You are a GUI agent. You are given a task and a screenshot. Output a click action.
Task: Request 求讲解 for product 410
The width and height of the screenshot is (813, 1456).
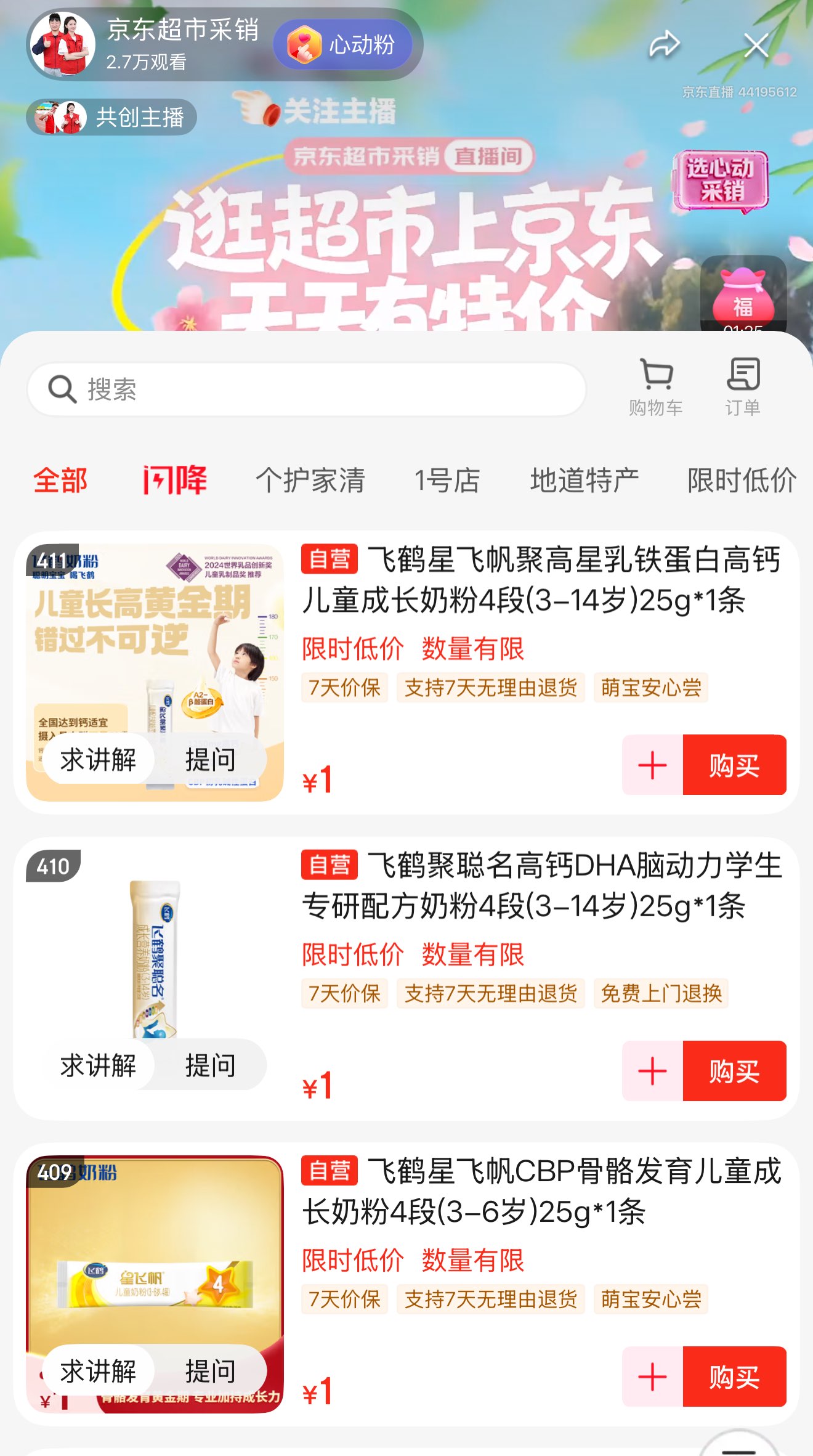coord(99,1065)
